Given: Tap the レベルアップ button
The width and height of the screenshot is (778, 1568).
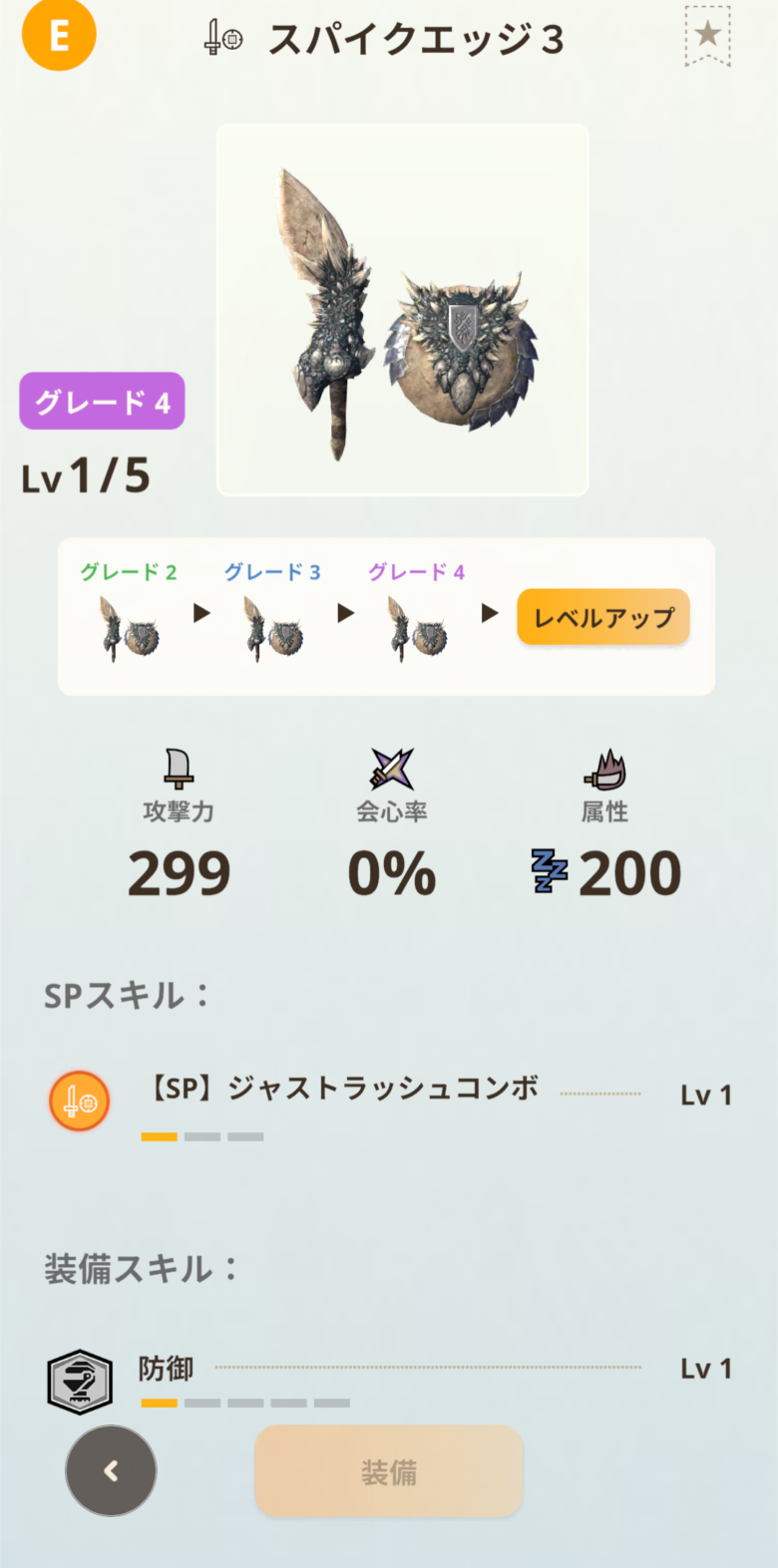Looking at the screenshot, I should 602,617.
